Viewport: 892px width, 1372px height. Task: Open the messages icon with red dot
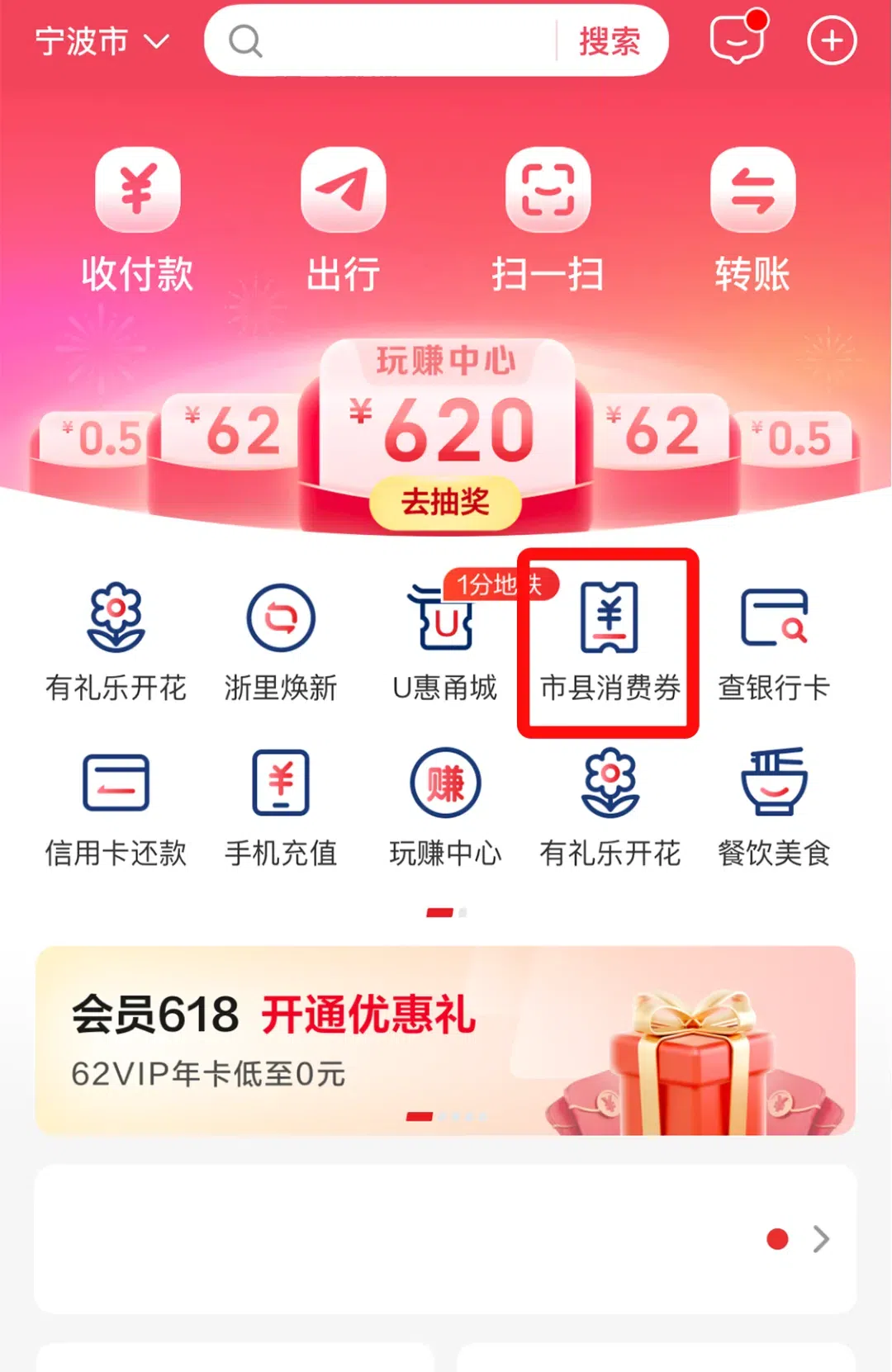point(737,40)
